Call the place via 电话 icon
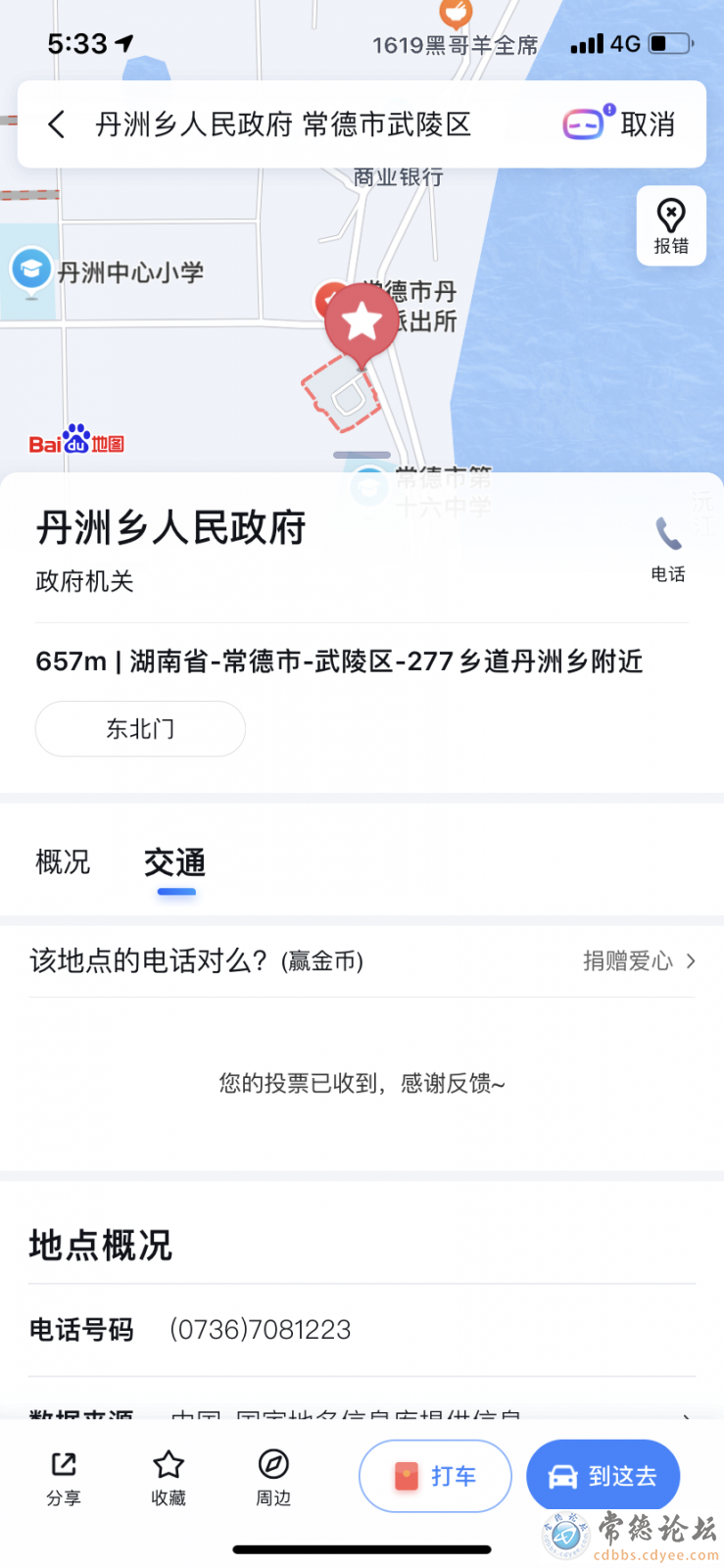 [668, 549]
